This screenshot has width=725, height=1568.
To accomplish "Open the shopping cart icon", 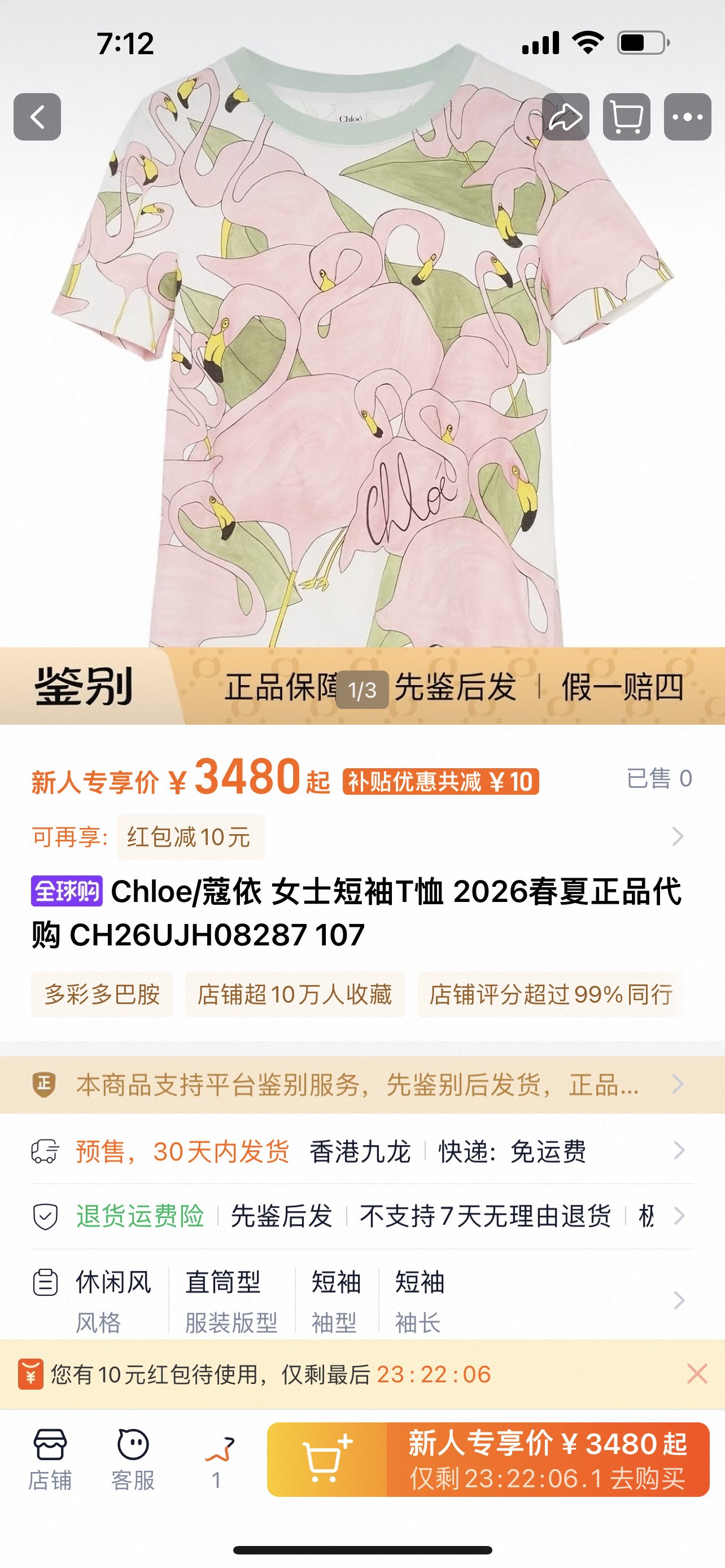I will coord(626,117).
